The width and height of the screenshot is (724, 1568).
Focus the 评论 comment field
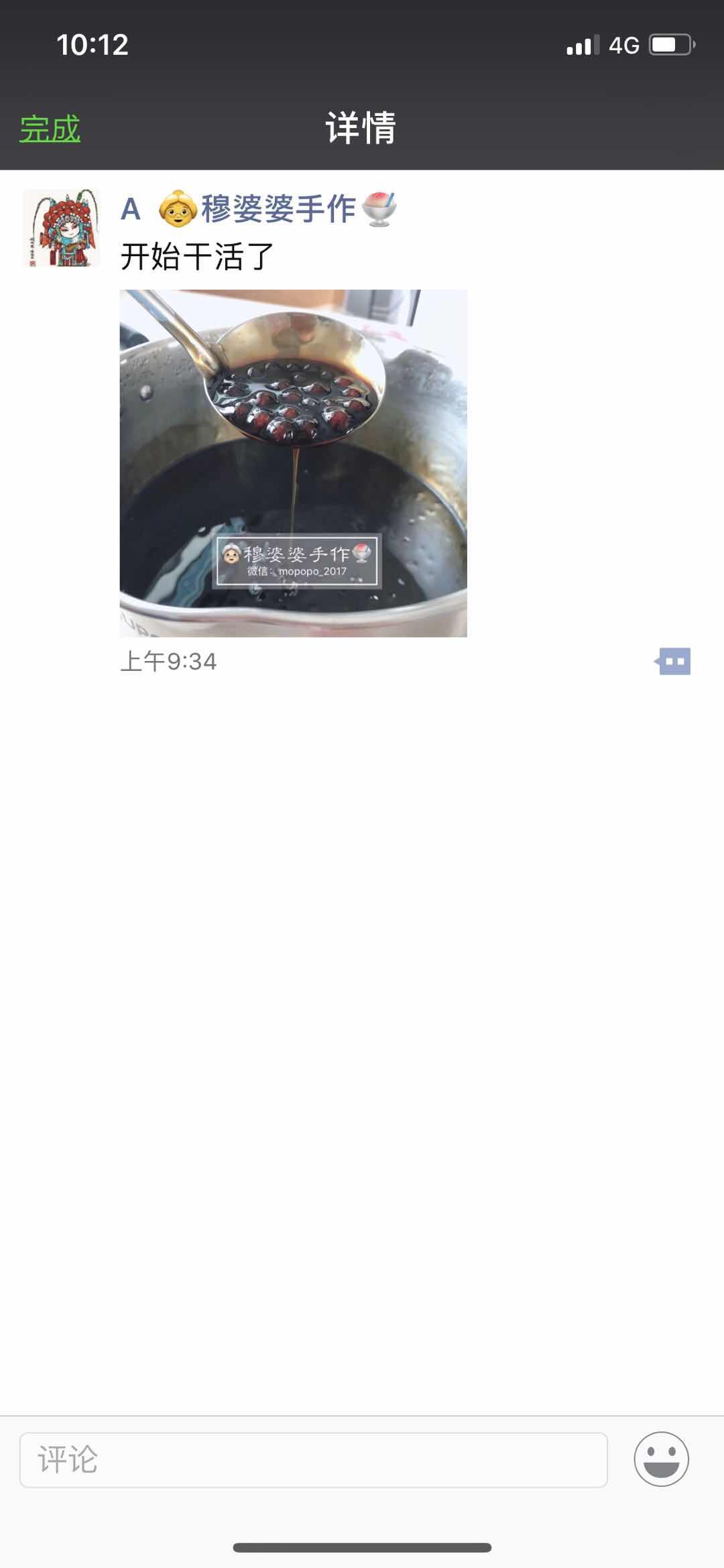pyautogui.click(x=313, y=1459)
